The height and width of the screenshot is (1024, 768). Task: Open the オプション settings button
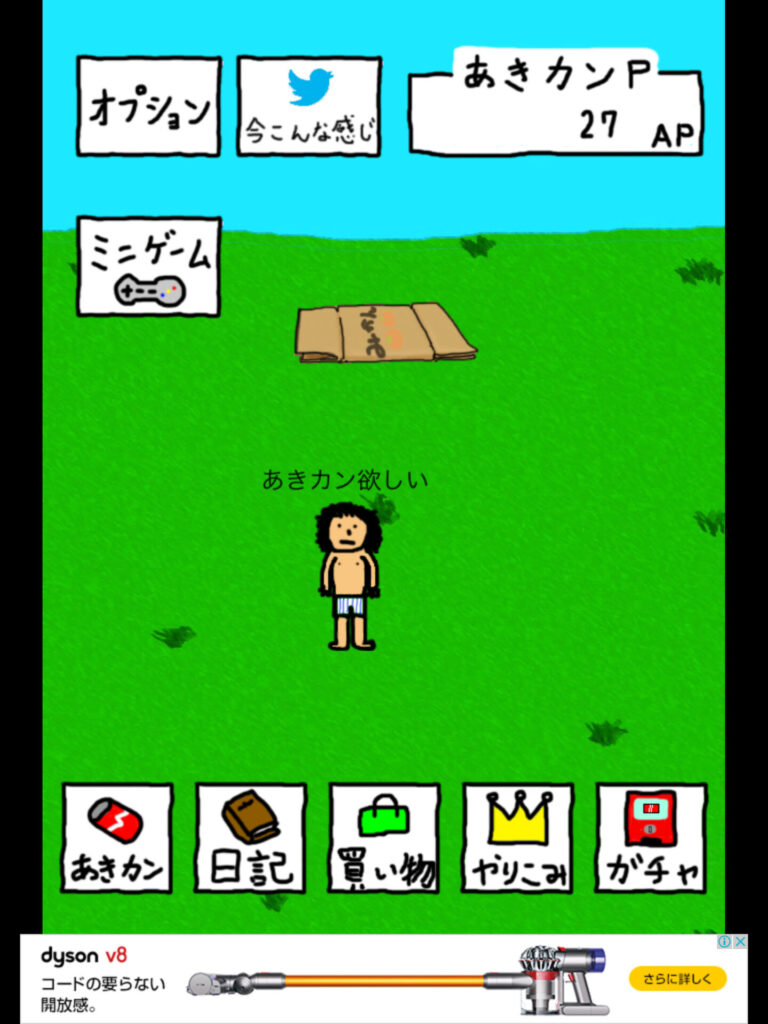(149, 106)
